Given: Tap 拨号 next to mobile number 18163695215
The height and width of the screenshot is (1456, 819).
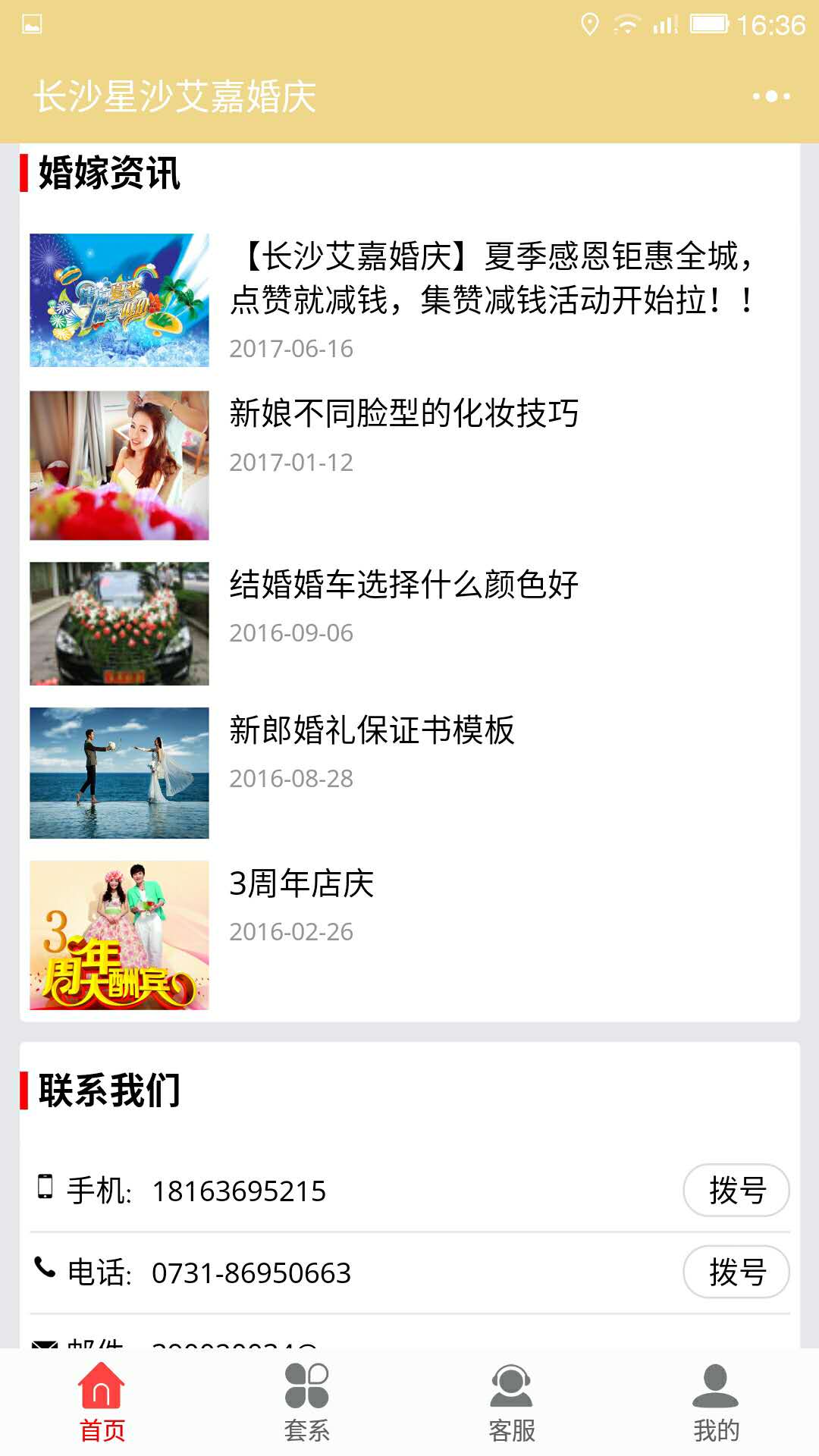Looking at the screenshot, I should coord(736,1191).
